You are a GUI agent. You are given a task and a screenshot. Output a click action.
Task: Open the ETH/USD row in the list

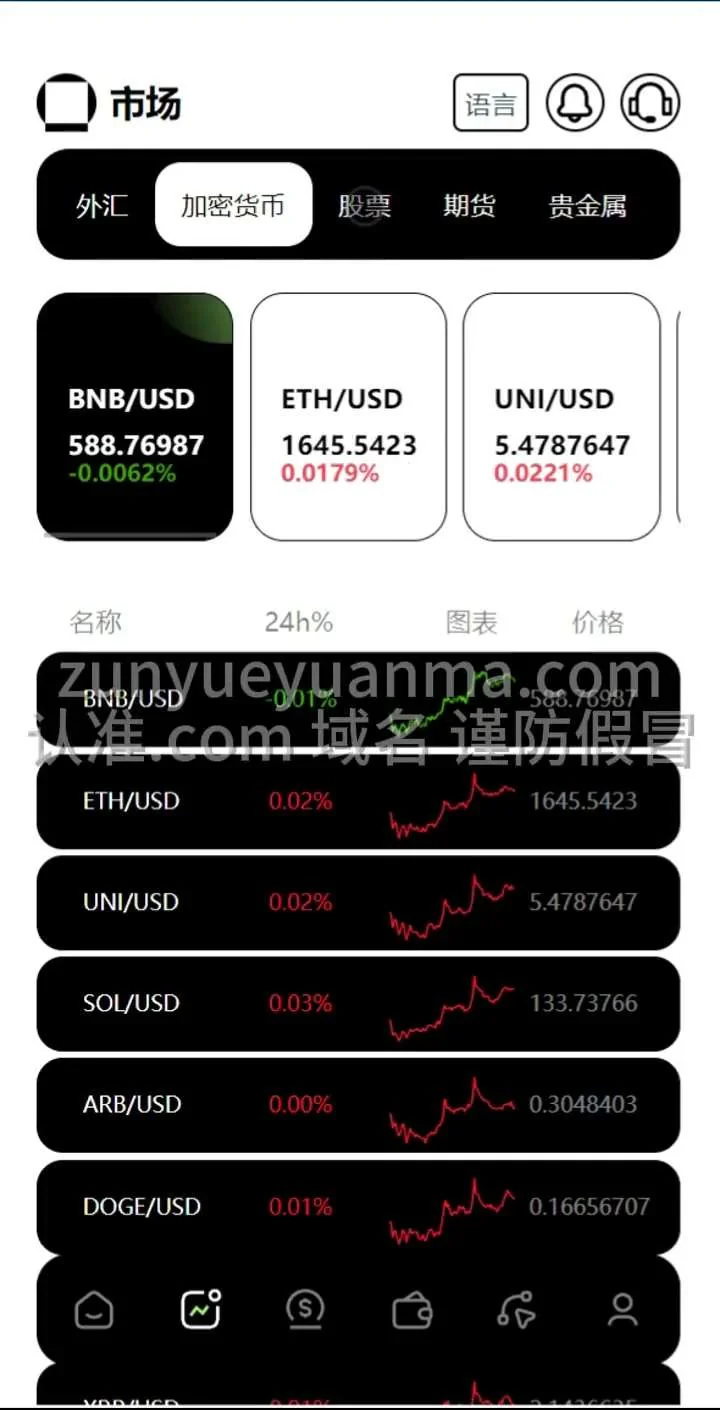pos(358,801)
